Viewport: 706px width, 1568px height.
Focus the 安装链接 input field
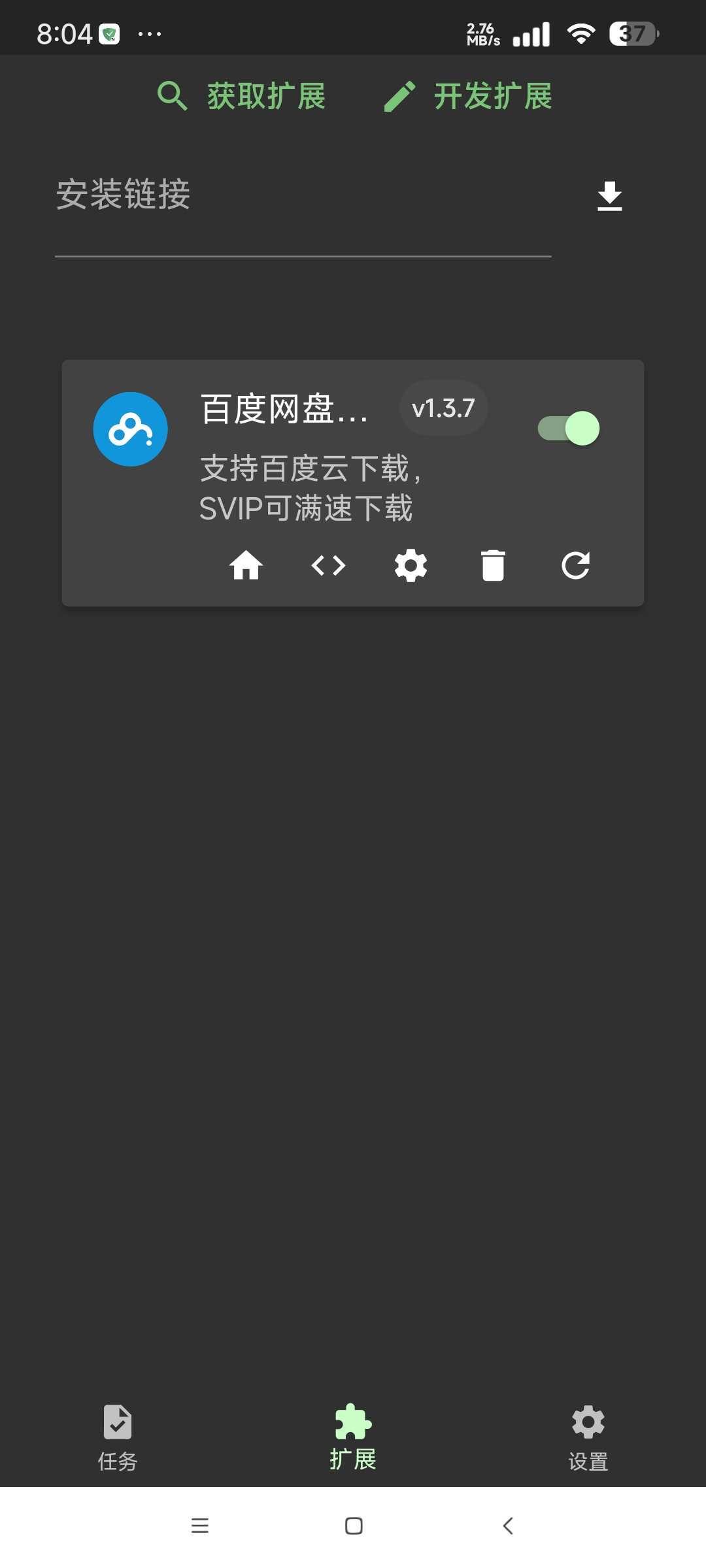(x=303, y=196)
